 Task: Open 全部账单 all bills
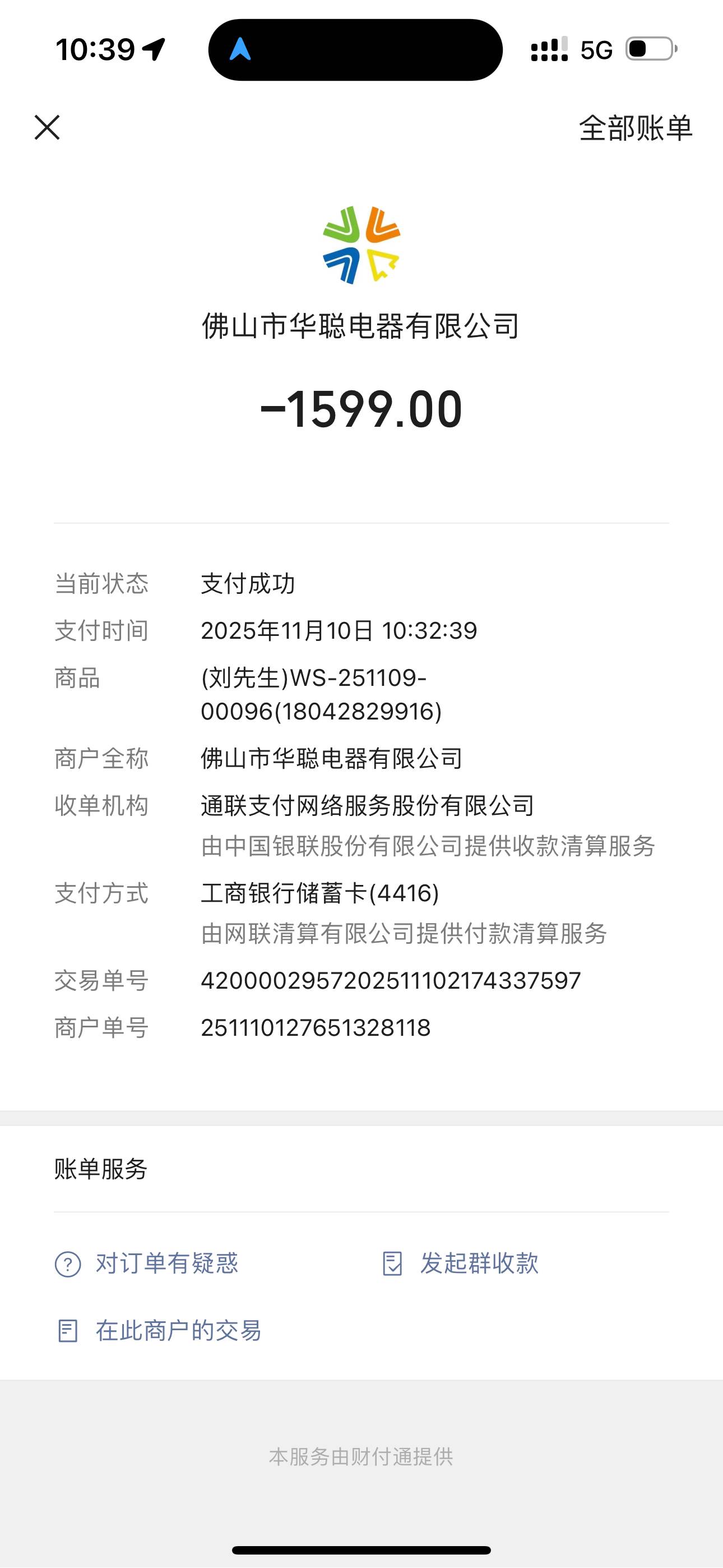pyautogui.click(x=635, y=128)
